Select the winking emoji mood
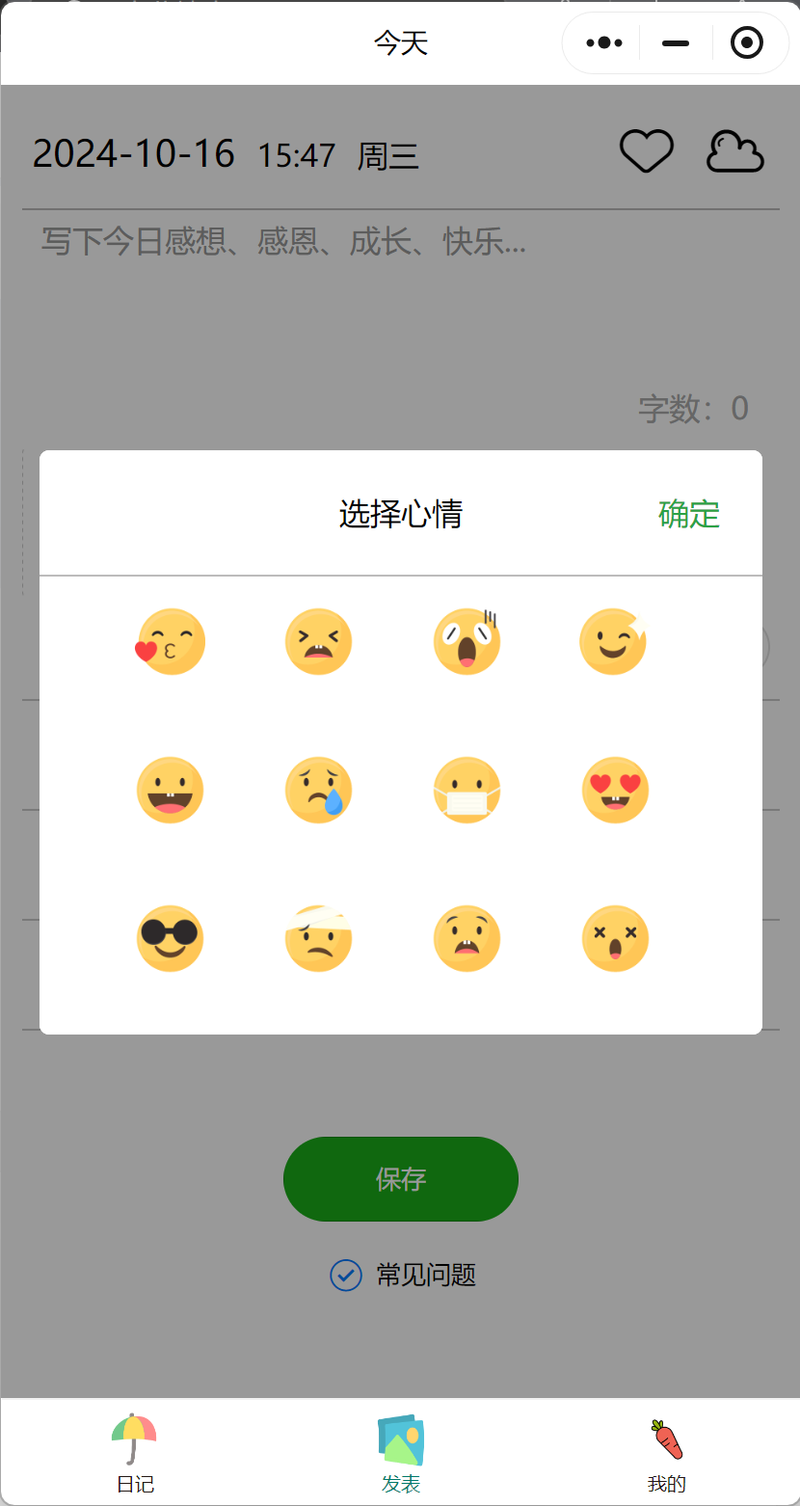The height and width of the screenshot is (1506, 800). [x=614, y=642]
